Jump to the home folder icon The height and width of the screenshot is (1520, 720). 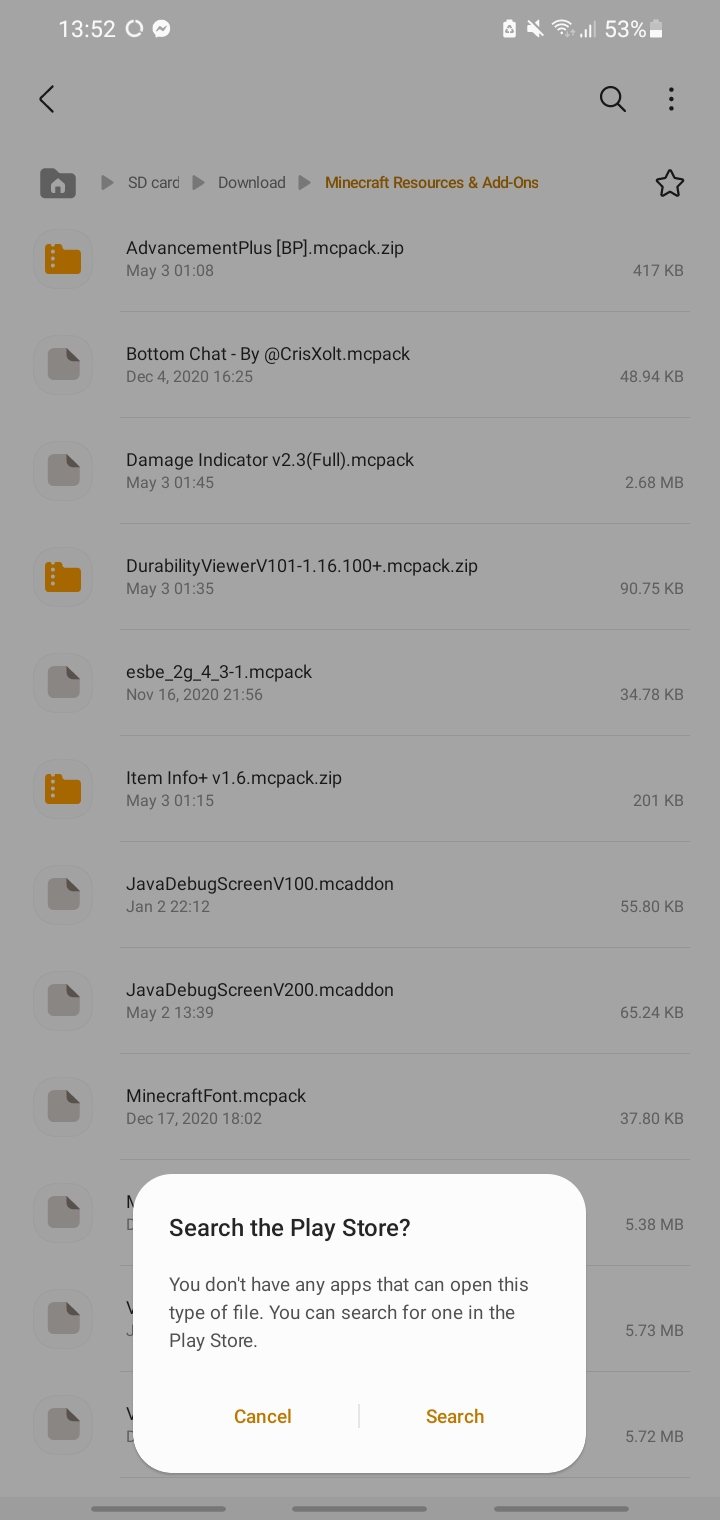tap(58, 183)
